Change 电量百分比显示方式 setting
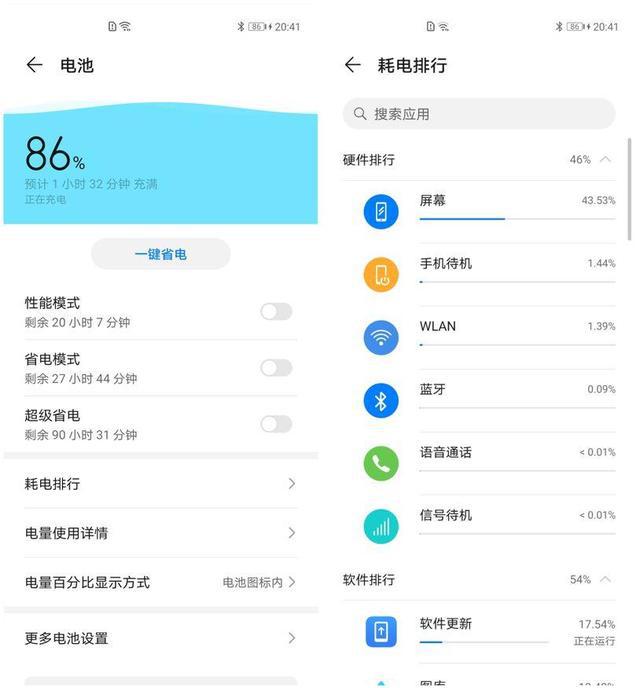Screen dimensions: 640x688 pyautogui.click(x=160, y=582)
